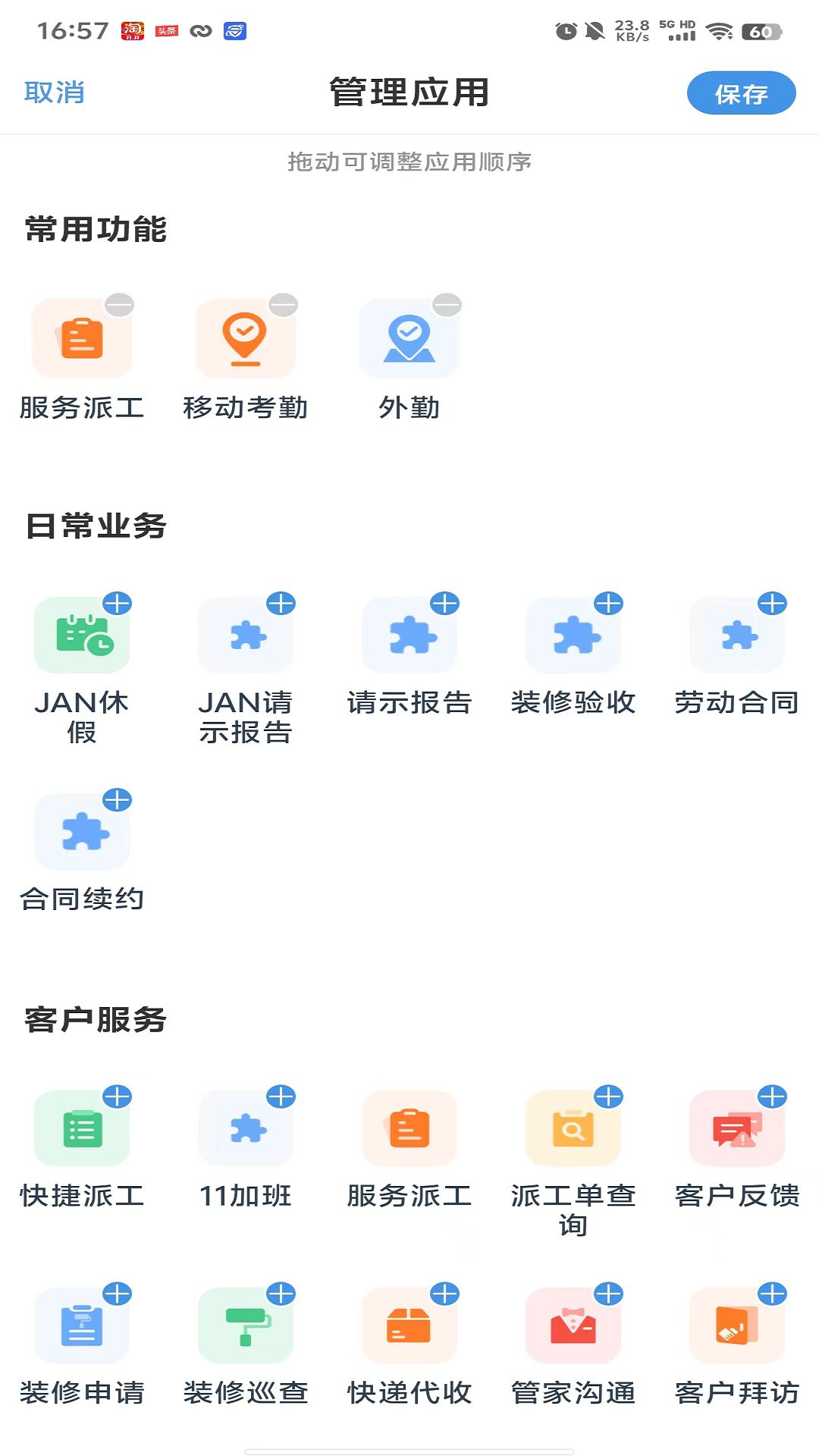Tap 取消 to cancel changes
Image resolution: width=819 pixels, height=1456 pixels.
(x=55, y=93)
